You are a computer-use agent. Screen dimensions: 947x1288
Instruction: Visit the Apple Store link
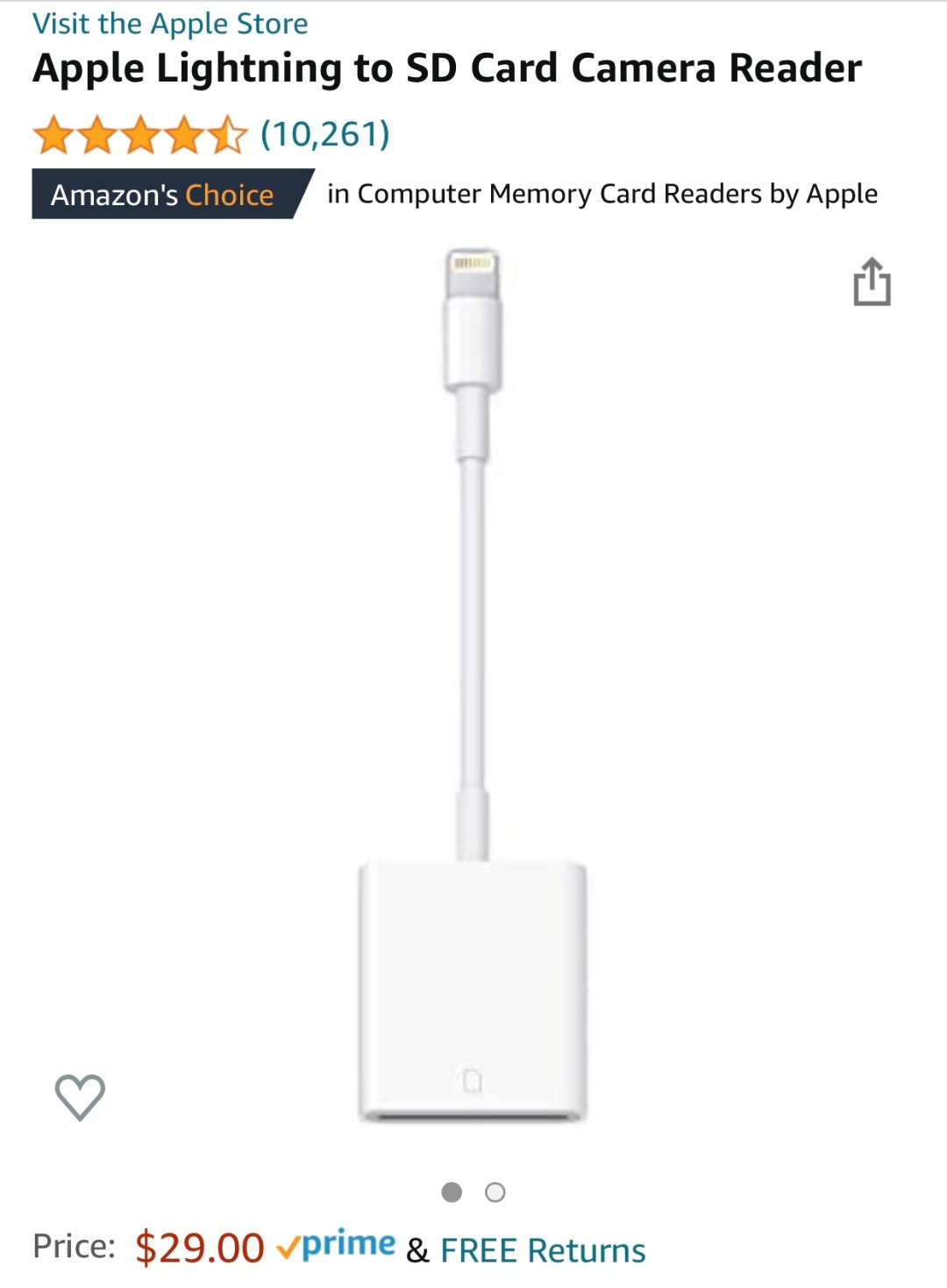click(x=170, y=24)
